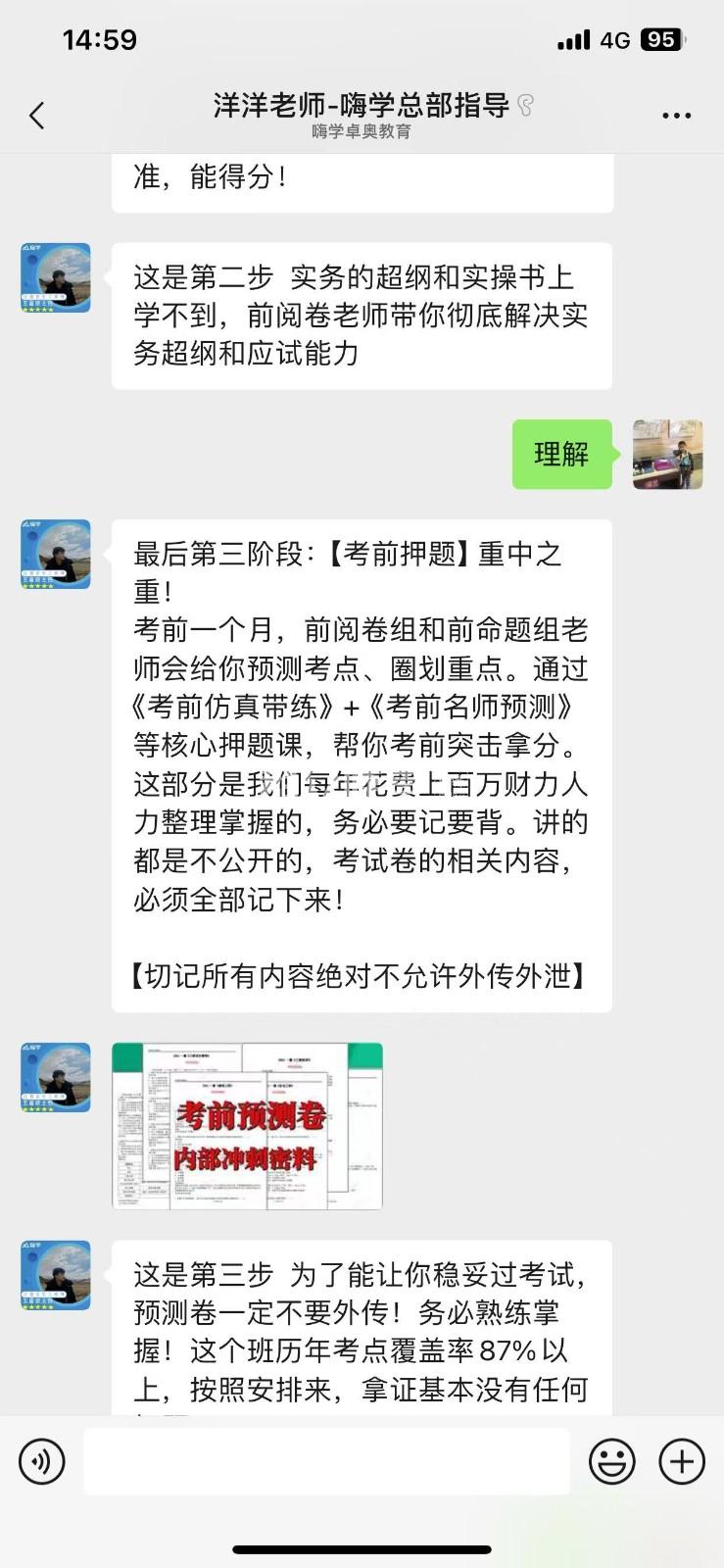Open the chat's three-dot menu
The image size is (724, 1568).
[x=676, y=116]
